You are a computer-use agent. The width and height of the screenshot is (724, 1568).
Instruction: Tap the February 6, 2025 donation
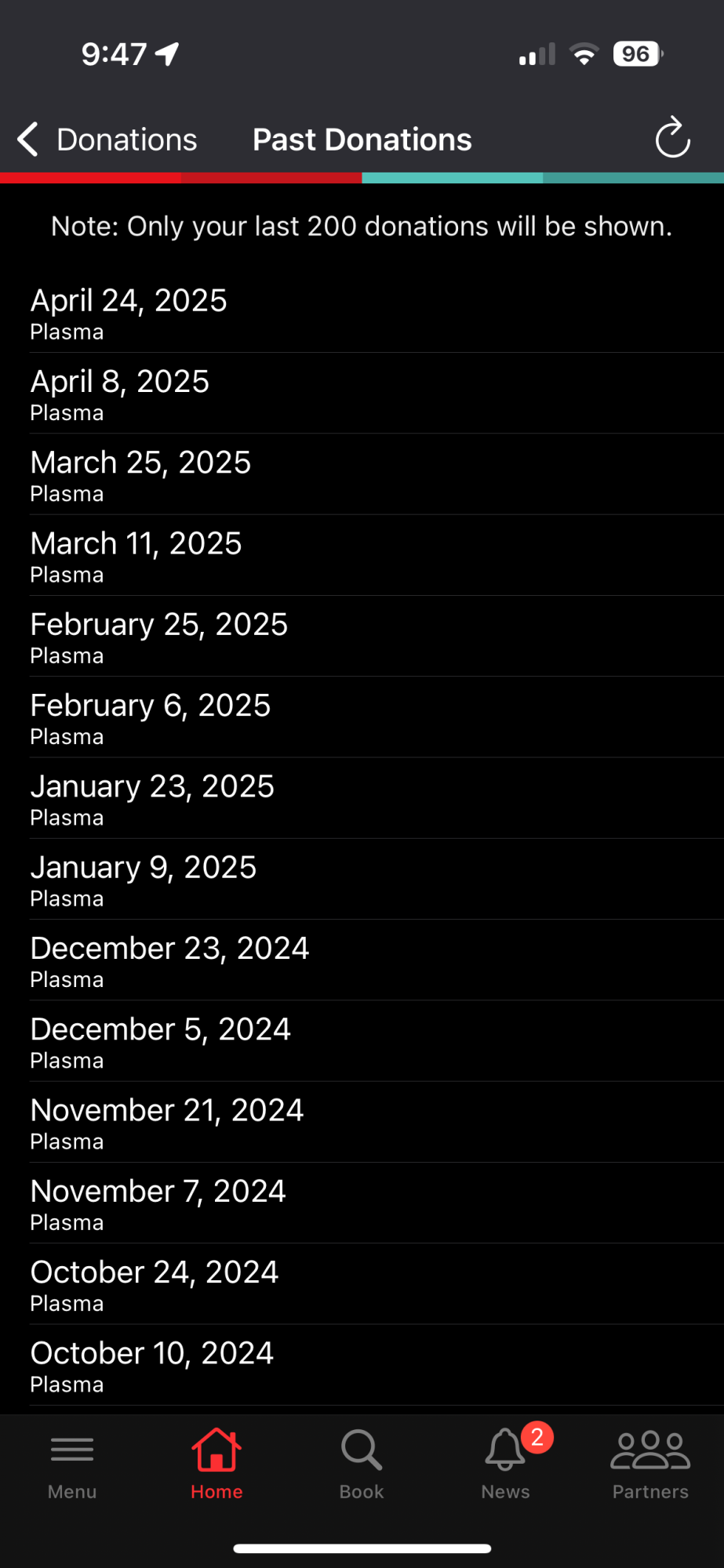click(362, 717)
